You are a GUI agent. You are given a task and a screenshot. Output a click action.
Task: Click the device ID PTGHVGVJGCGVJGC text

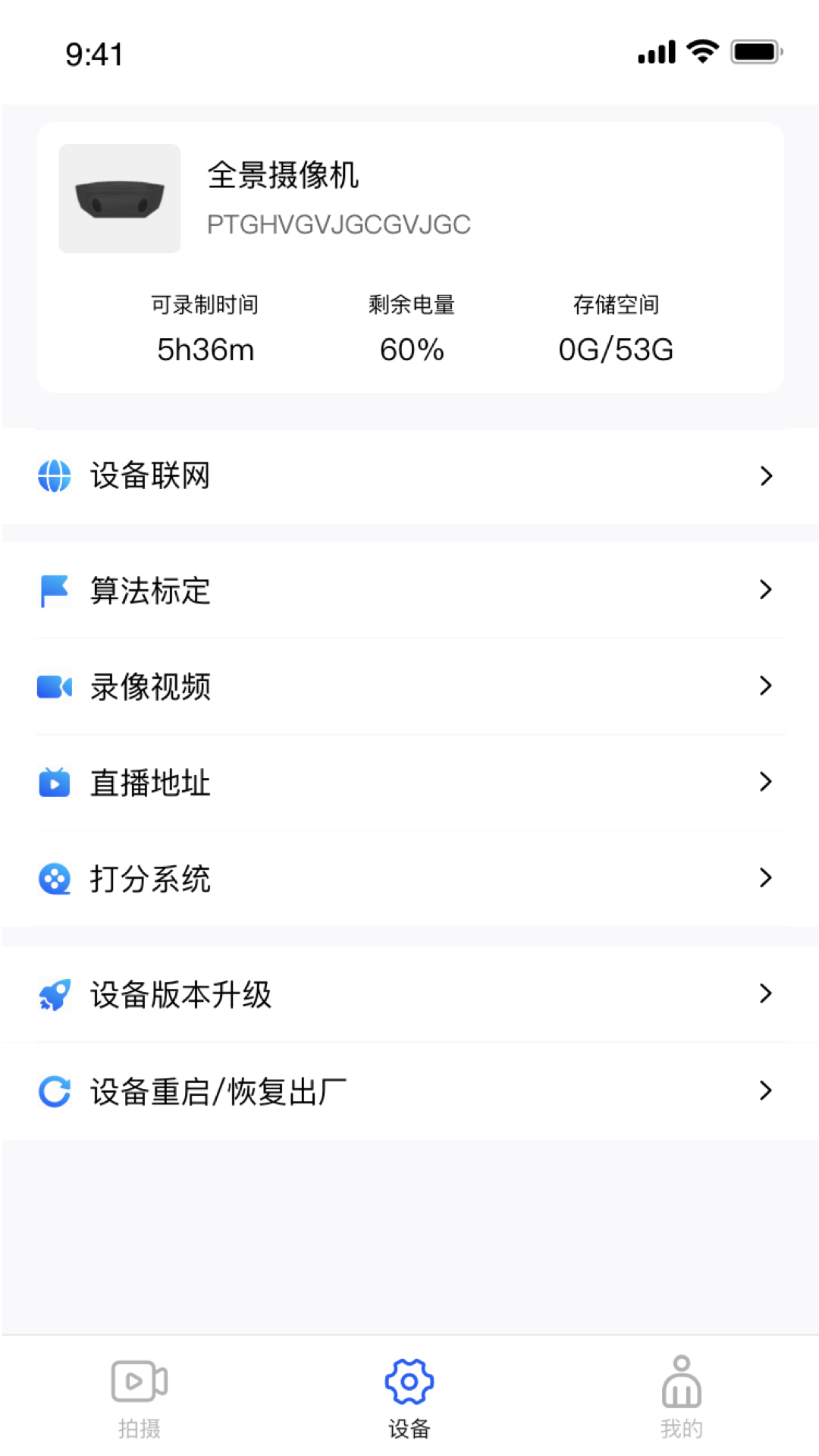[339, 224]
